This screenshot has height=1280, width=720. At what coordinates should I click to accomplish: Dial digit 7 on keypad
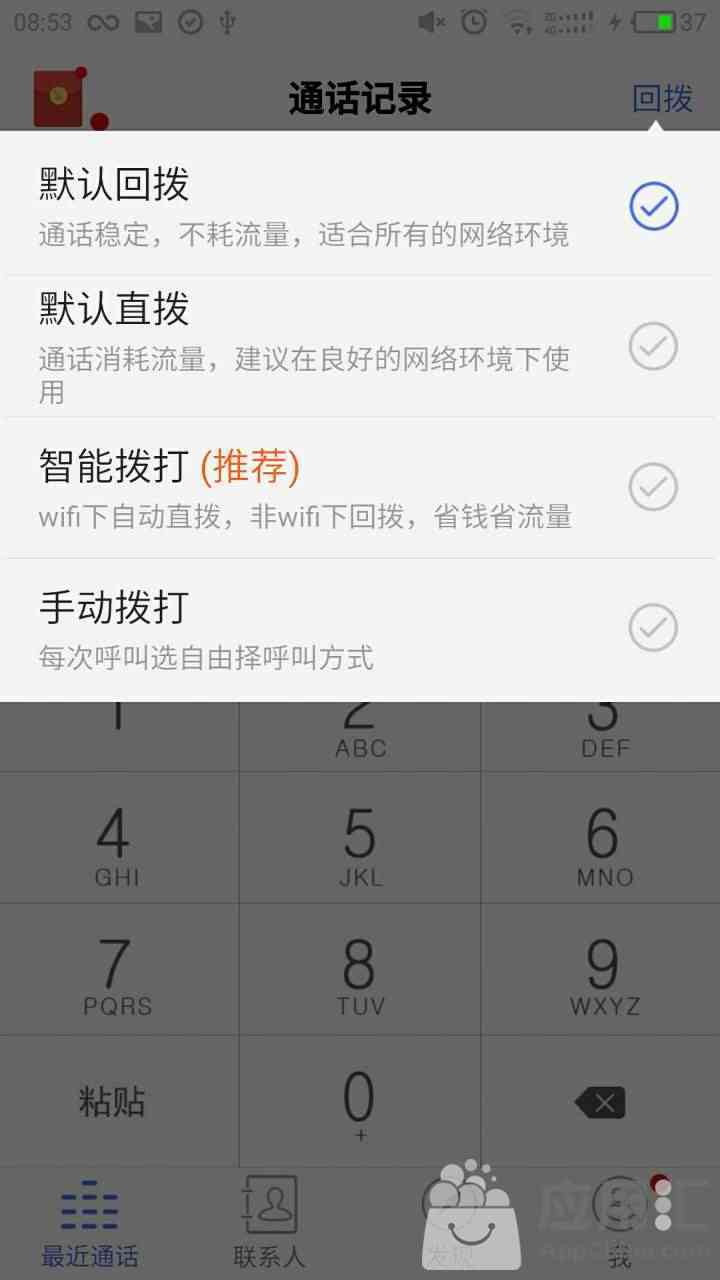click(118, 975)
